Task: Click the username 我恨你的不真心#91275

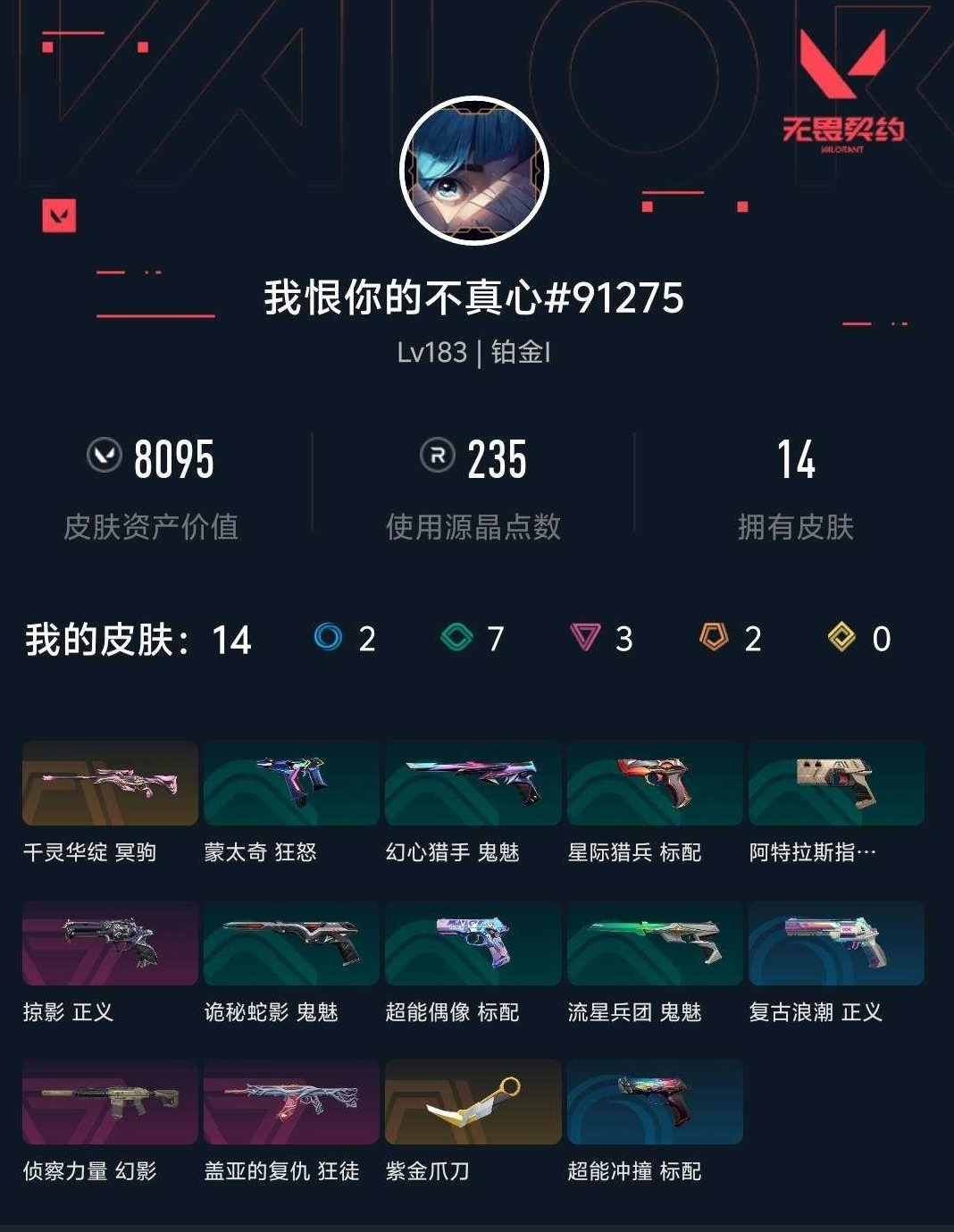Action: (476, 299)
